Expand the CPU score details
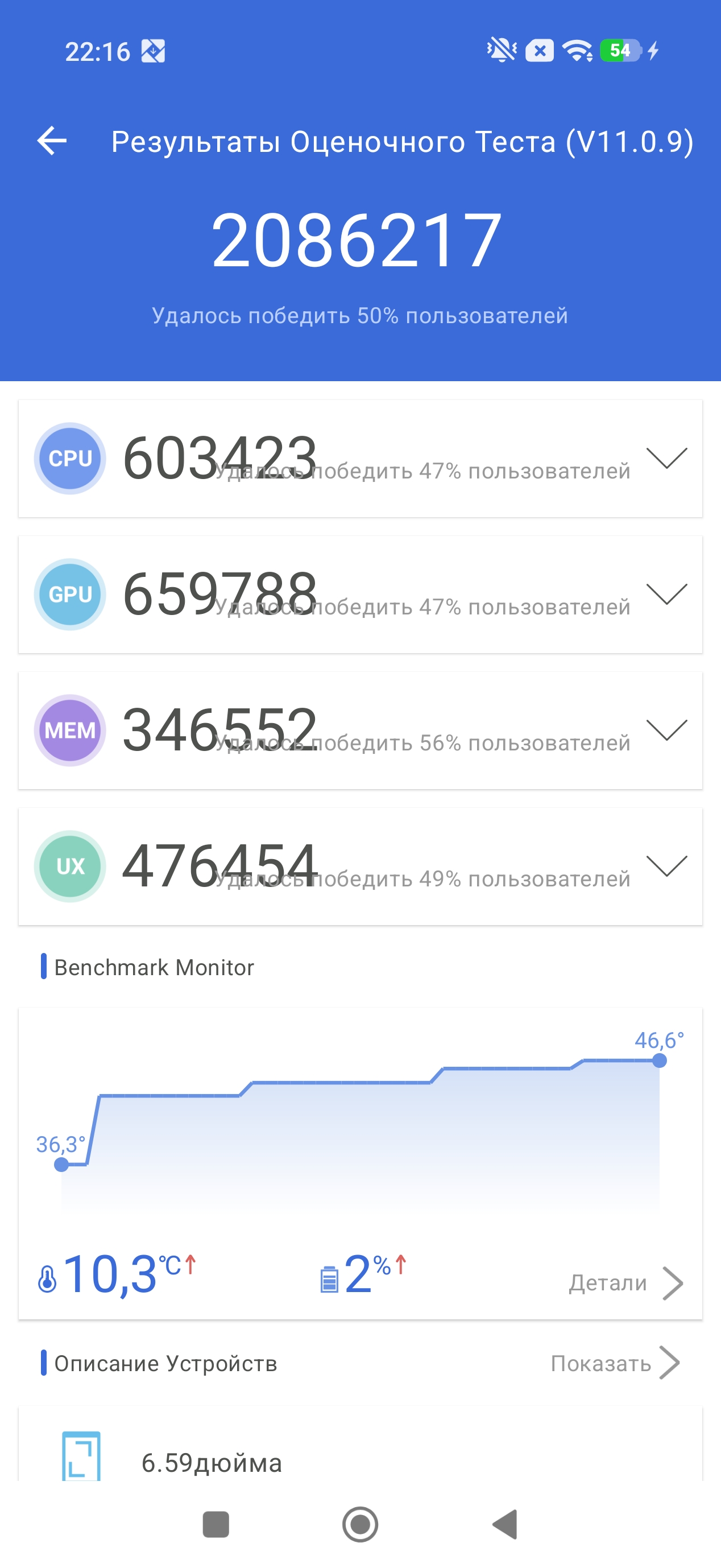The image size is (721, 1568). [666, 458]
